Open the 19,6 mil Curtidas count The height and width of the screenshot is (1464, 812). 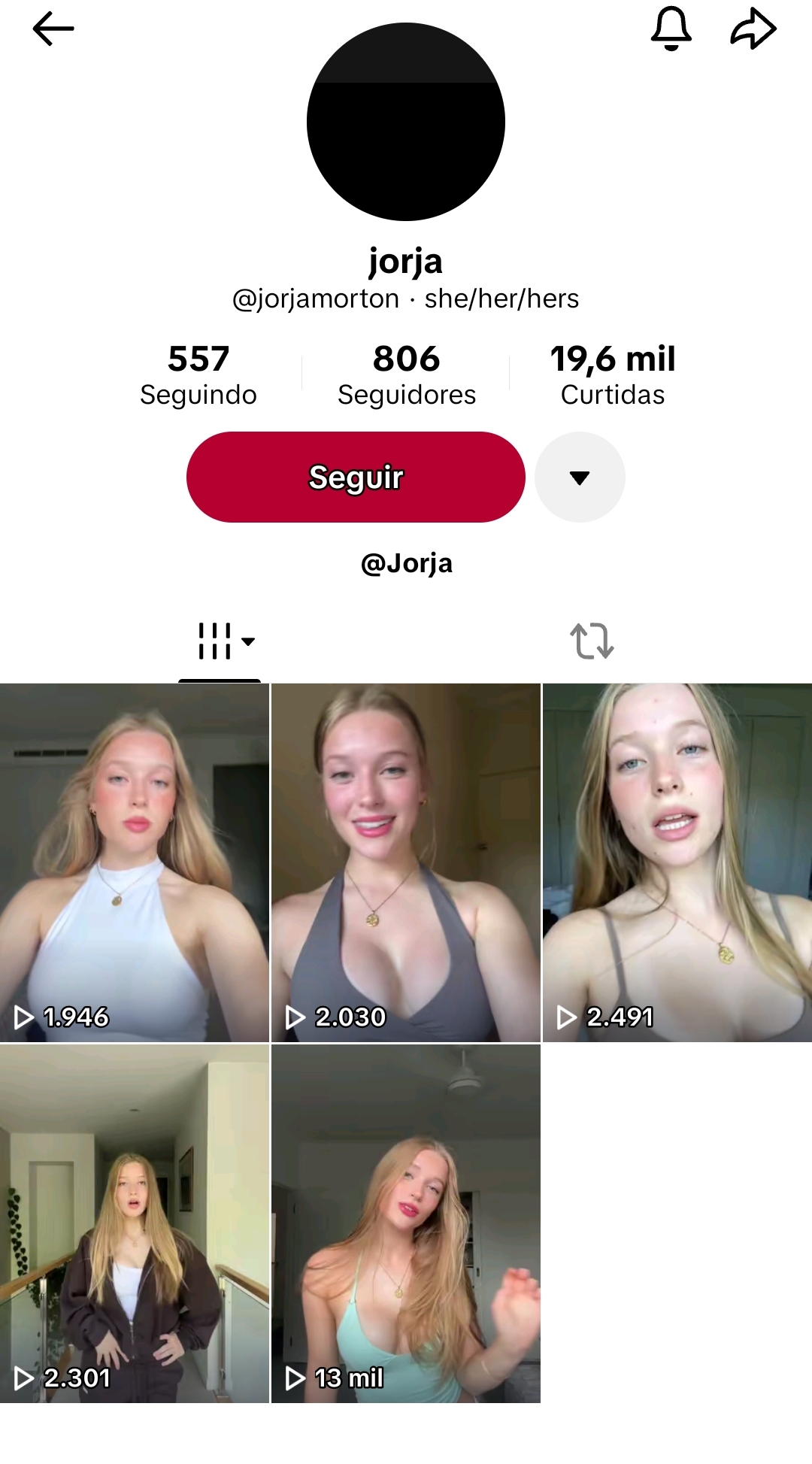pos(613,374)
